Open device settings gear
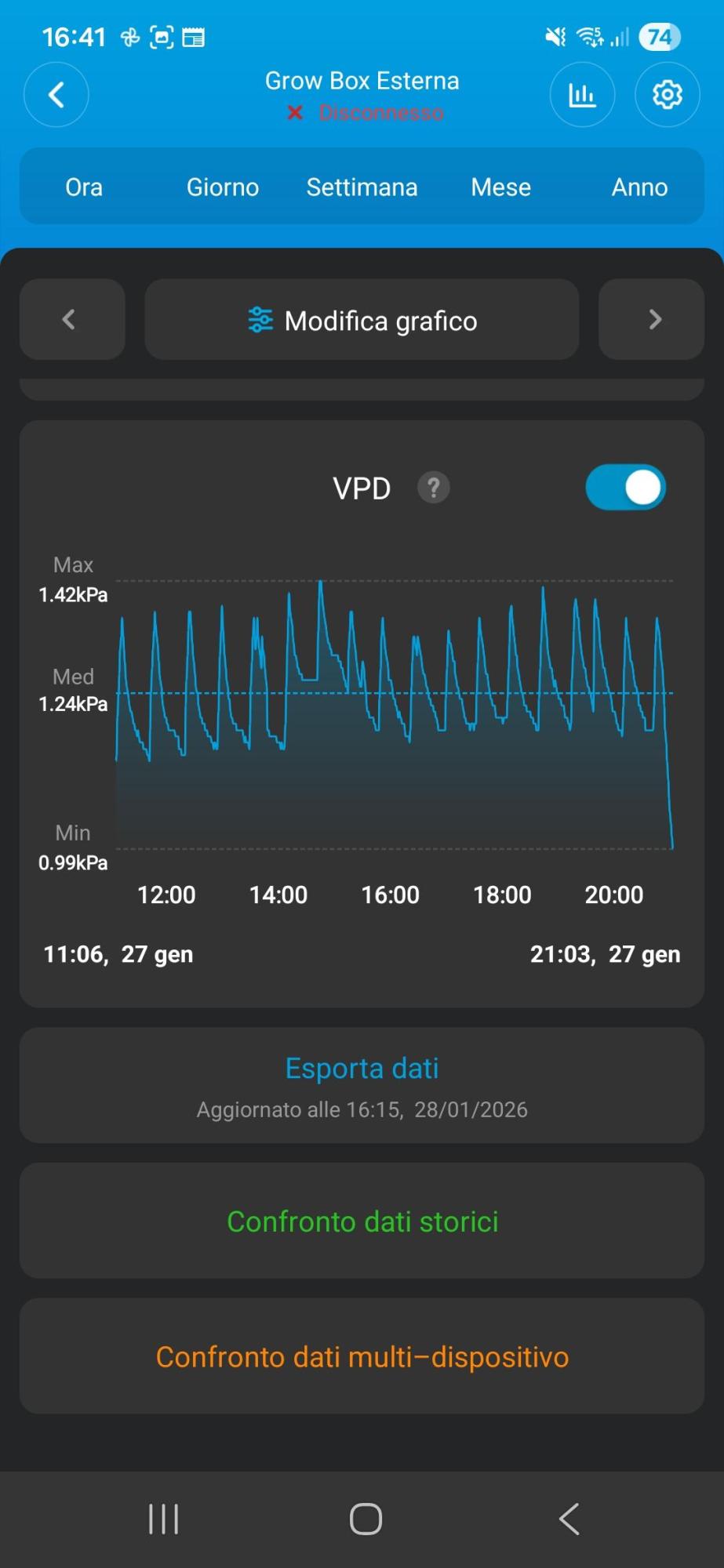This screenshot has height=1568, width=724. 667,95
